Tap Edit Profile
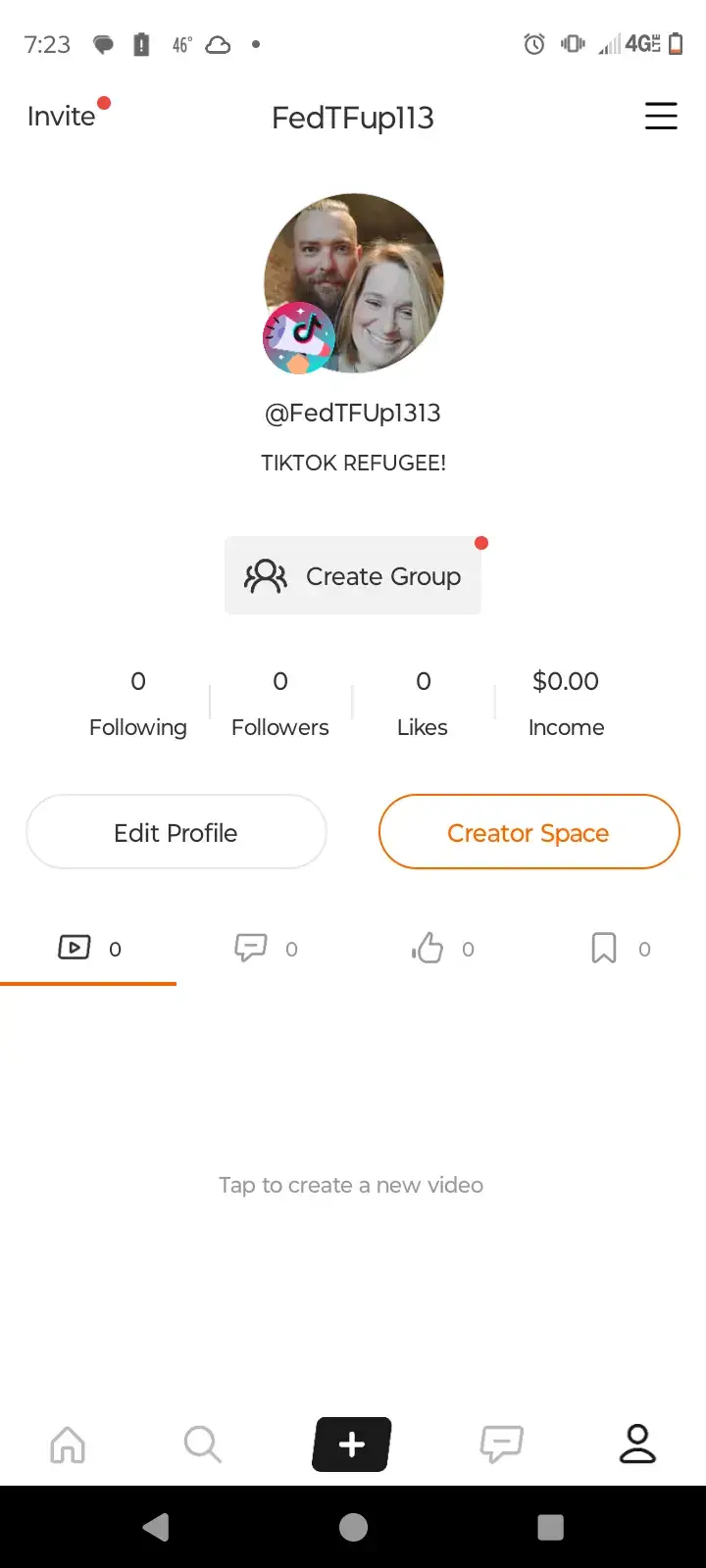The width and height of the screenshot is (706, 1568). coord(176,832)
